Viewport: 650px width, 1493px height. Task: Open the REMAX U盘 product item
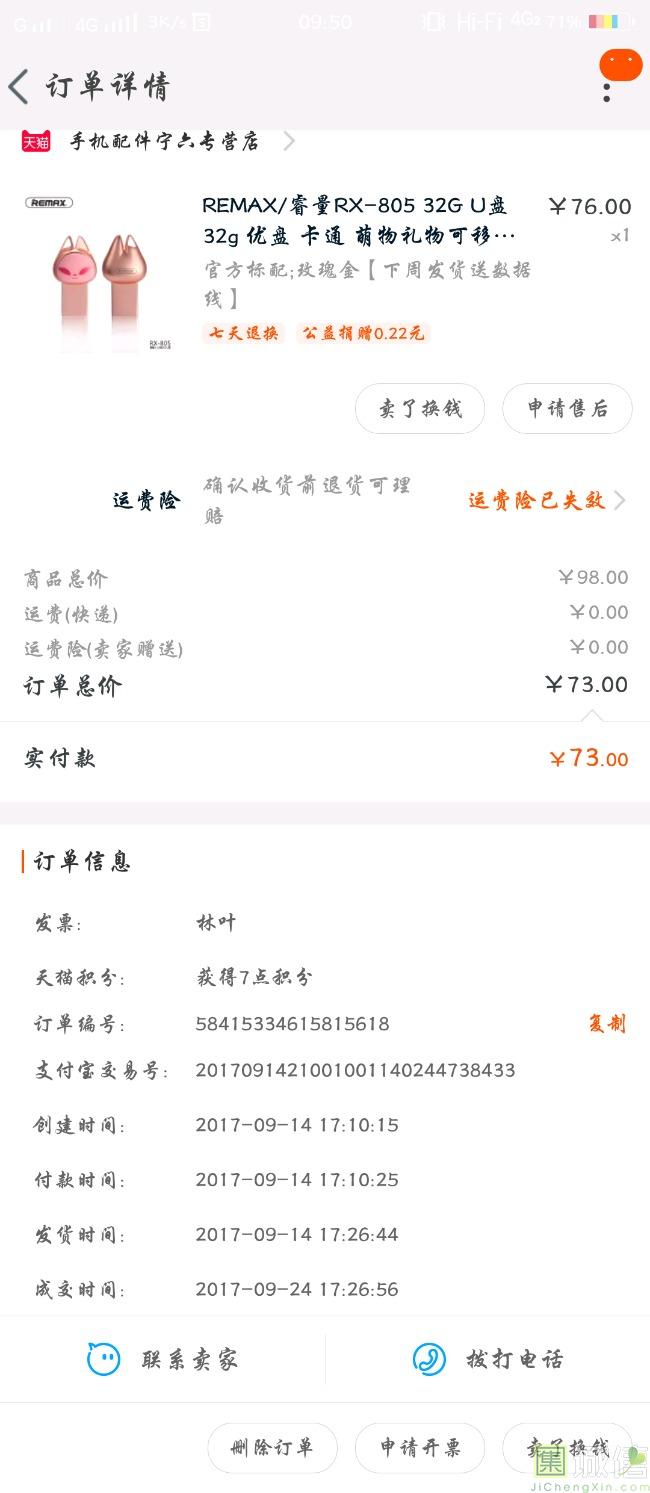(x=325, y=270)
